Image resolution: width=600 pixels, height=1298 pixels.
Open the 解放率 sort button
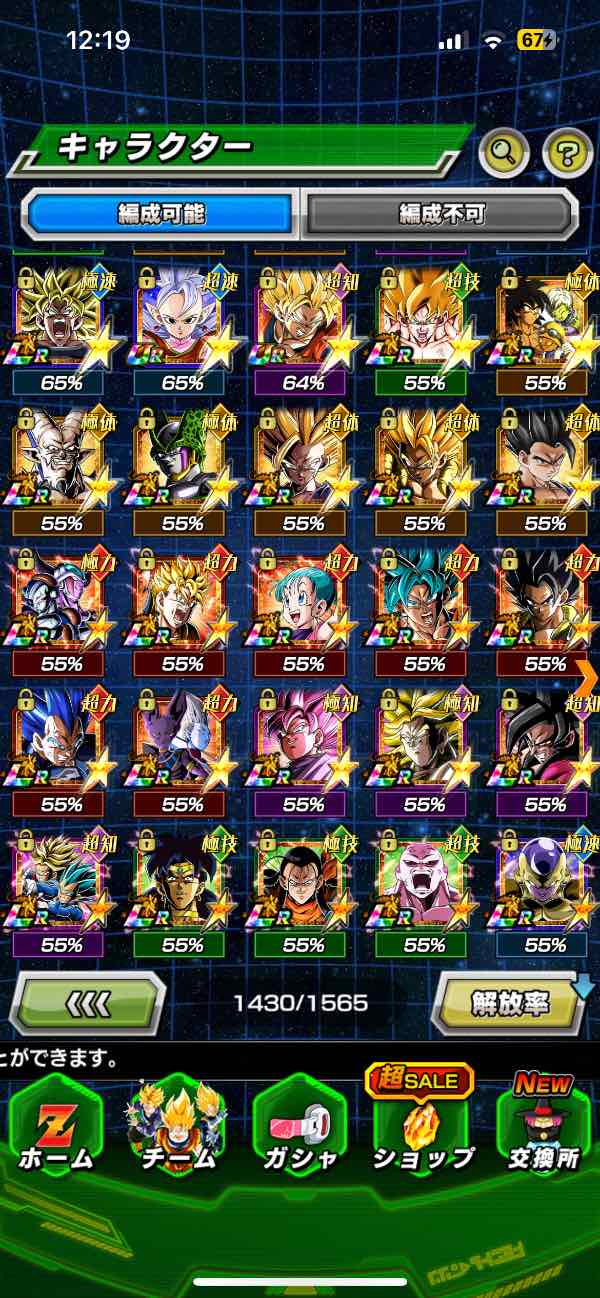pos(512,1003)
